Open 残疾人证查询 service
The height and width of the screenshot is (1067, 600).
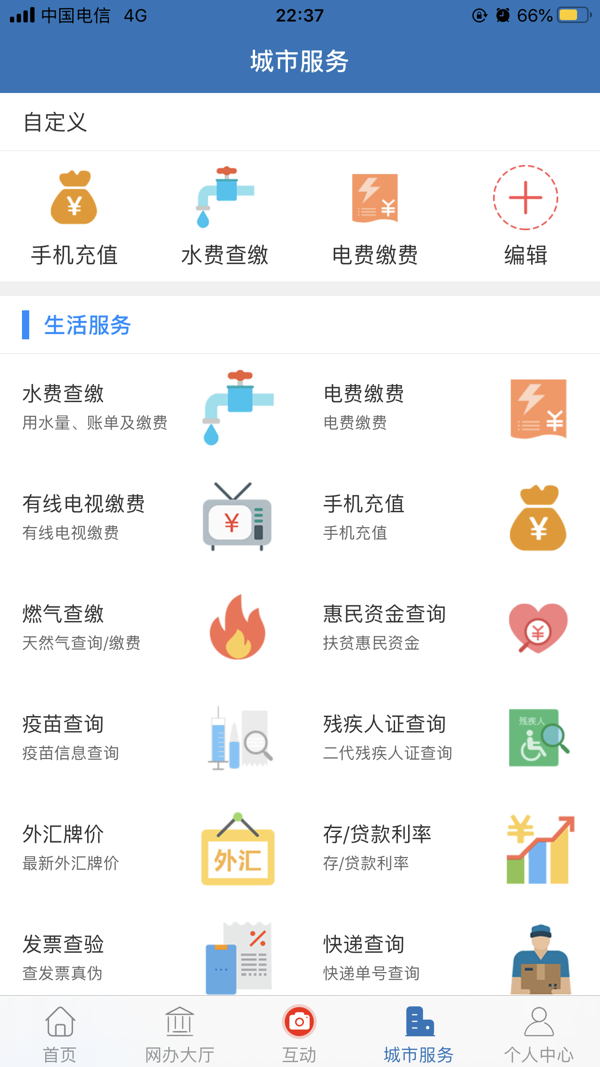pos(450,737)
